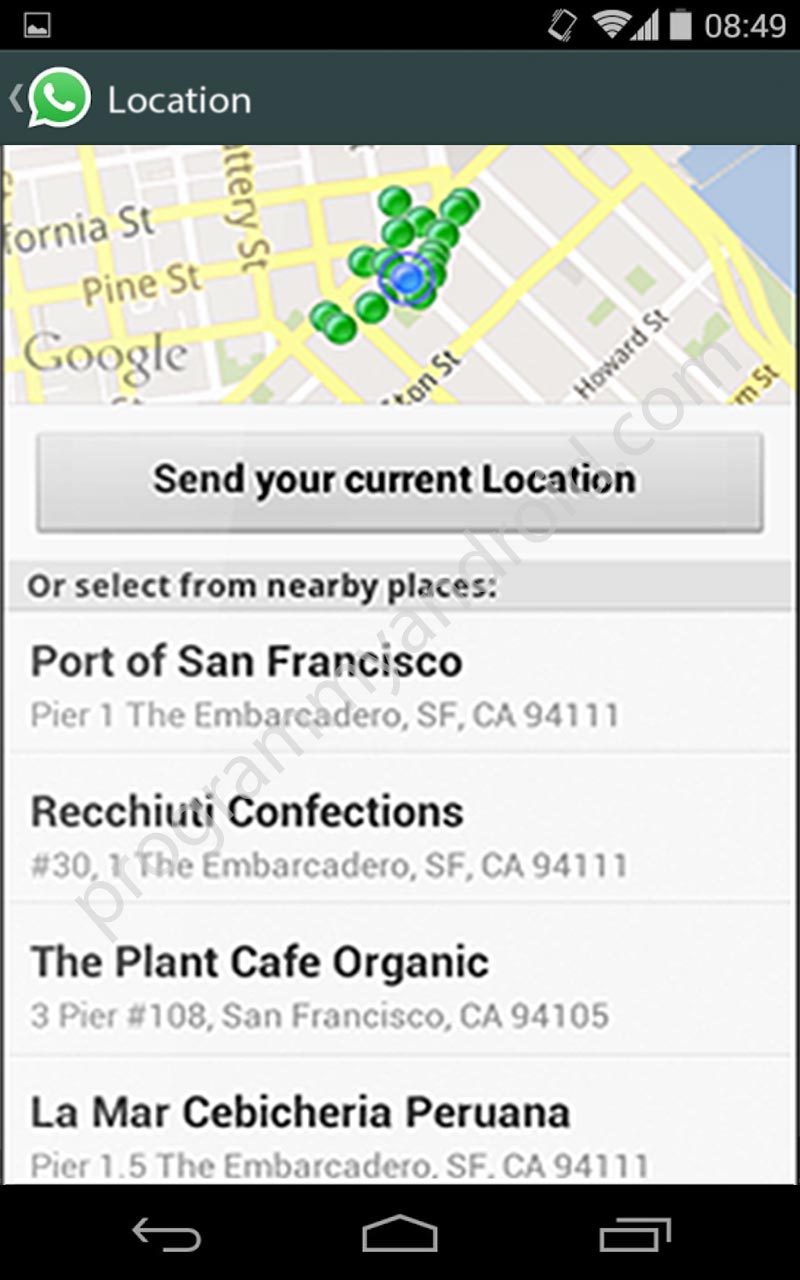Select La Mar Cebicheria Peruana

coord(400,1135)
